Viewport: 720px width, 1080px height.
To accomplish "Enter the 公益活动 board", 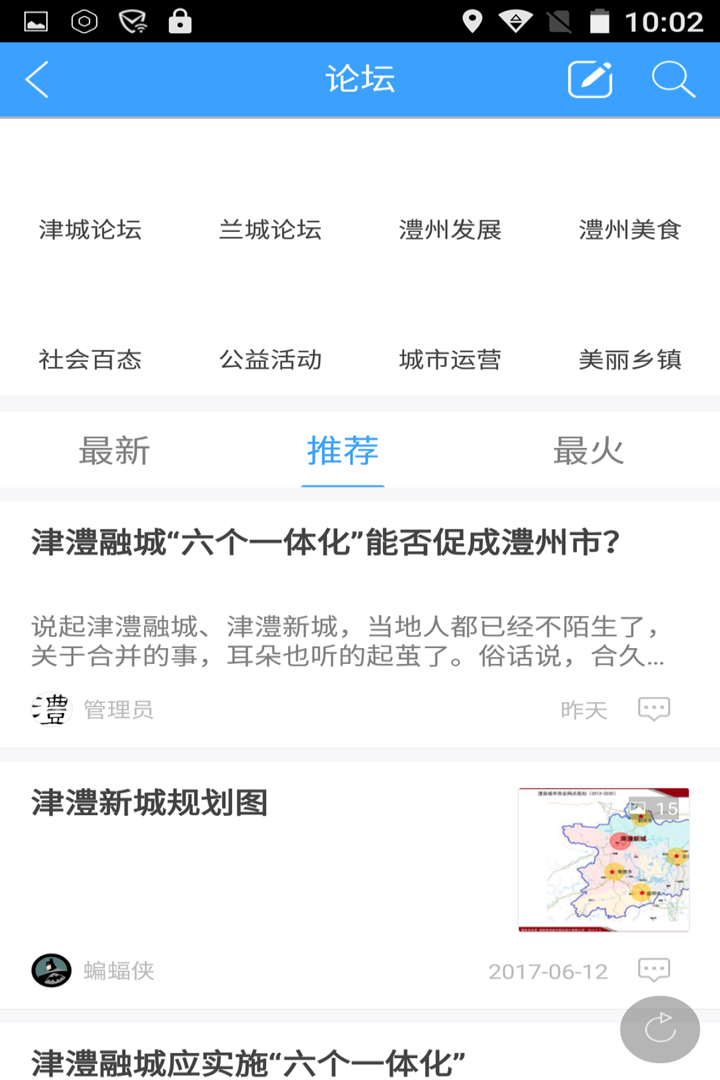I will click(269, 360).
